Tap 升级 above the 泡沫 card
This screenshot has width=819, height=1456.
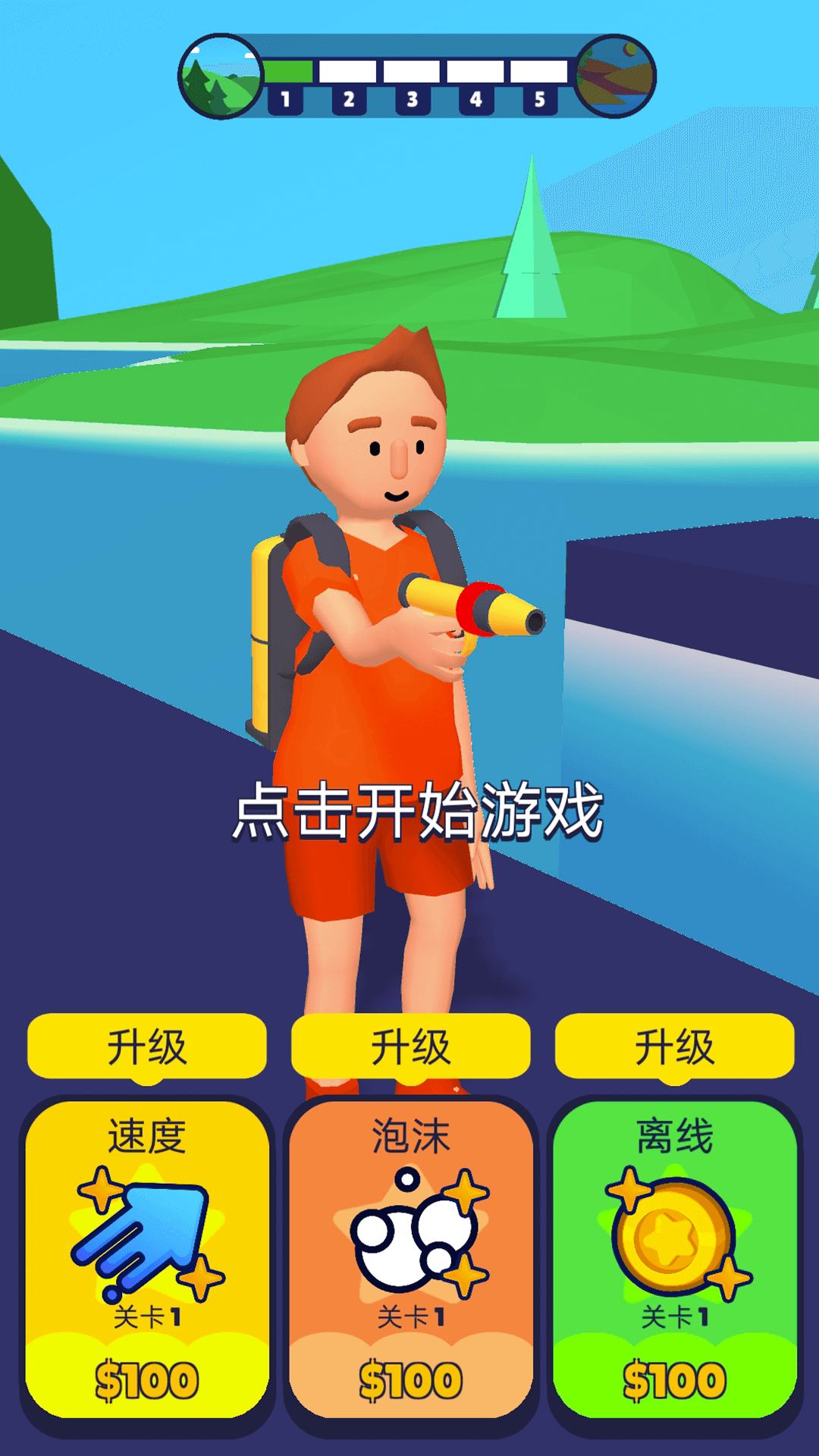pos(410,1046)
